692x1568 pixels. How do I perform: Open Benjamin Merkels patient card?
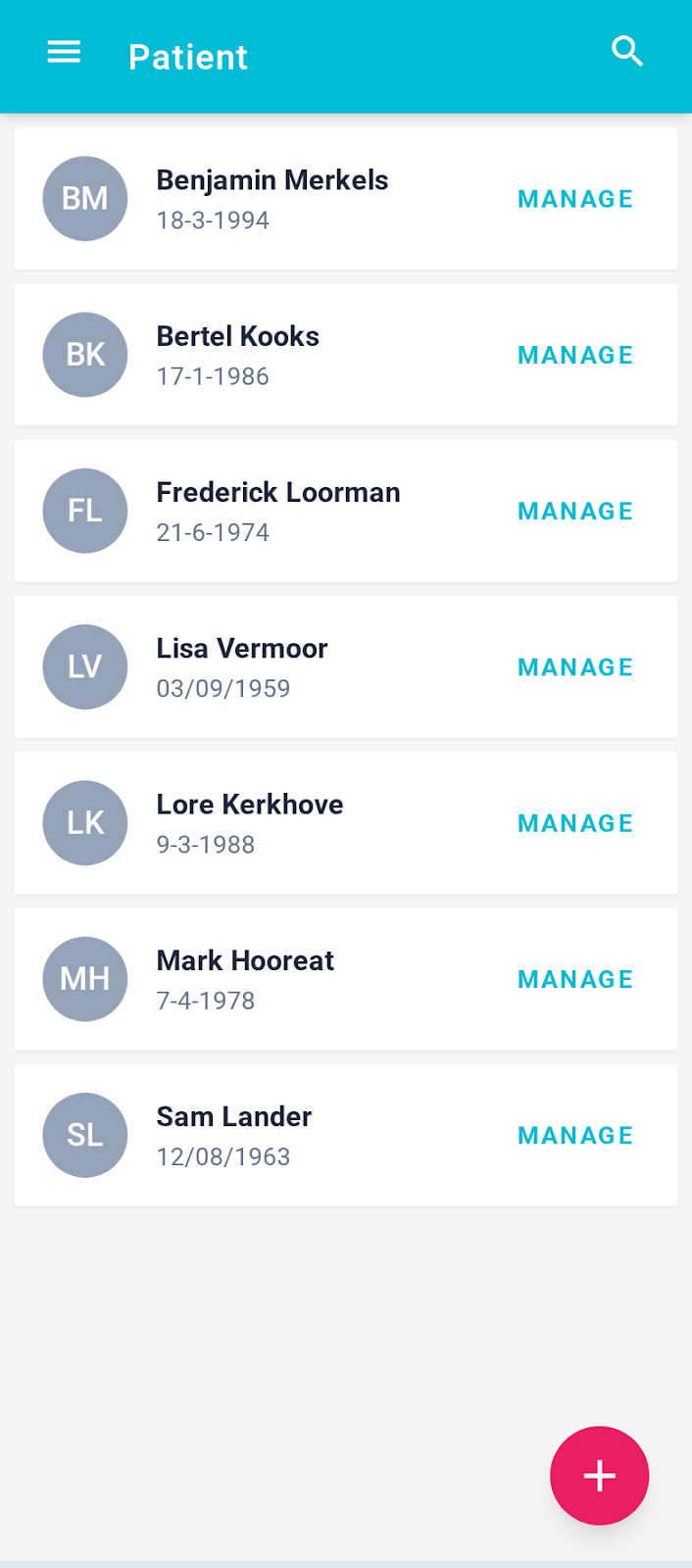pyautogui.click(x=272, y=199)
